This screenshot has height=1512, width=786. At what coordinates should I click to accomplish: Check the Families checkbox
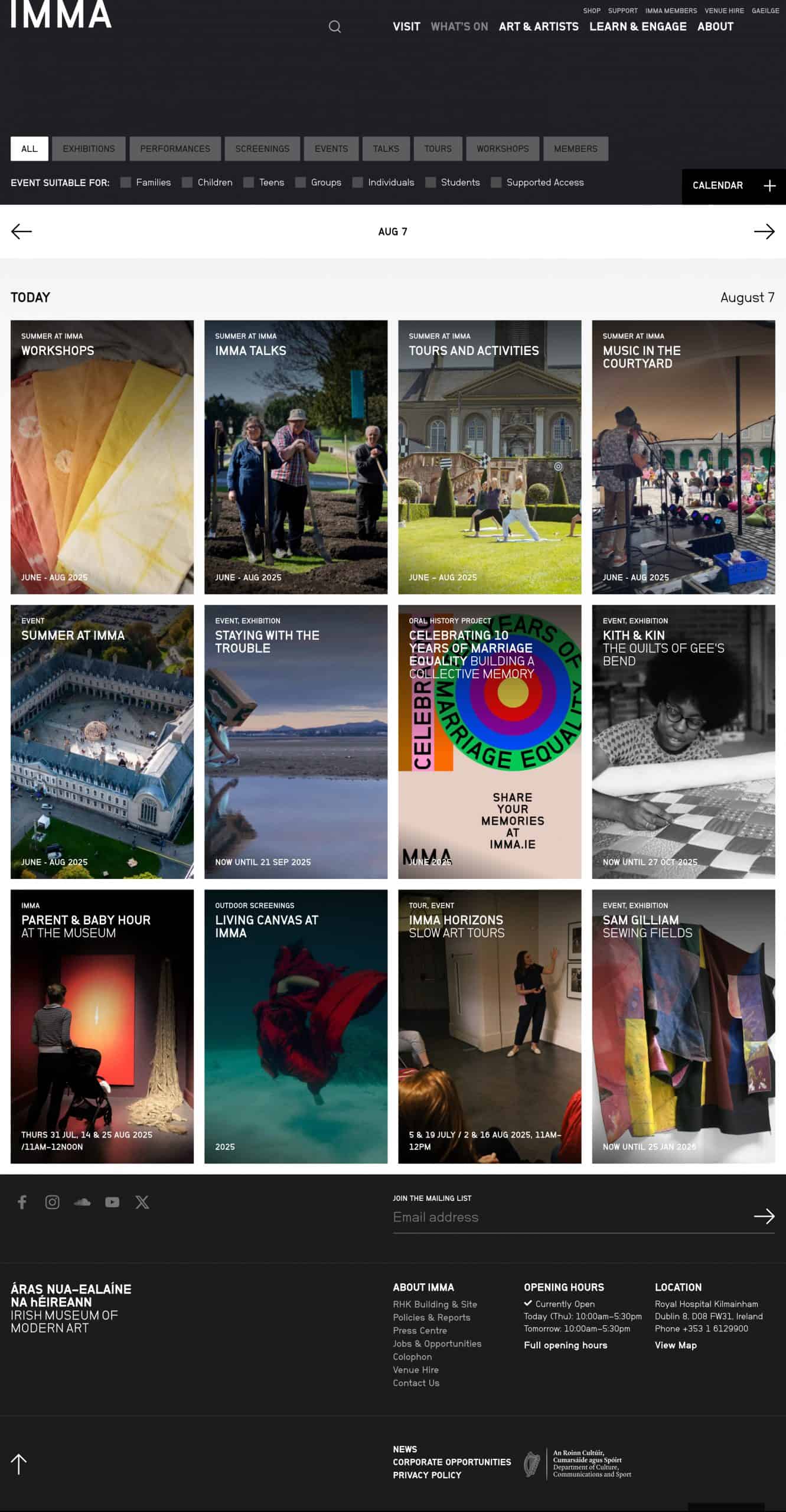(x=126, y=183)
